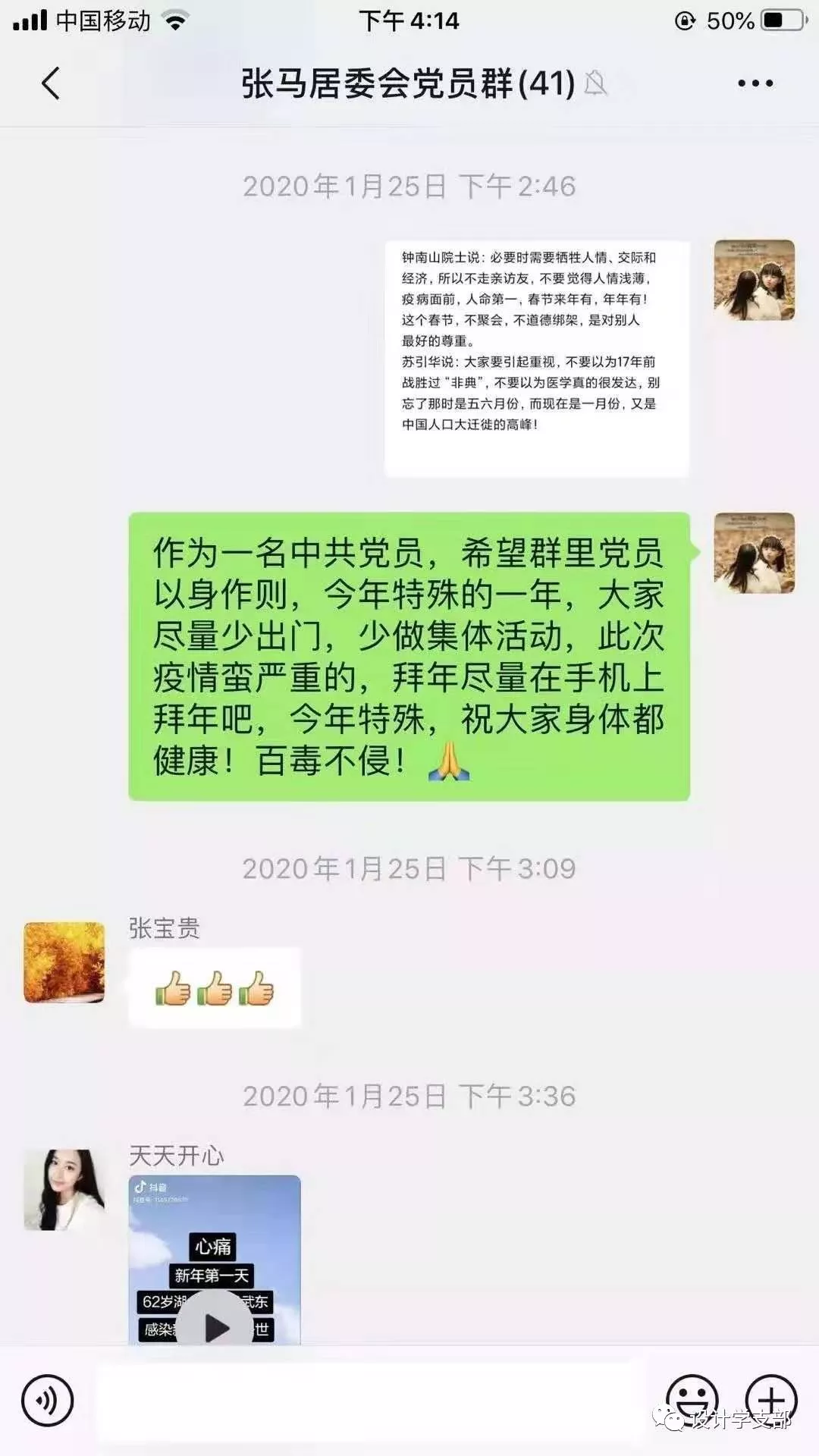View 天天开心's profile avatar

click(x=64, y=1189)
